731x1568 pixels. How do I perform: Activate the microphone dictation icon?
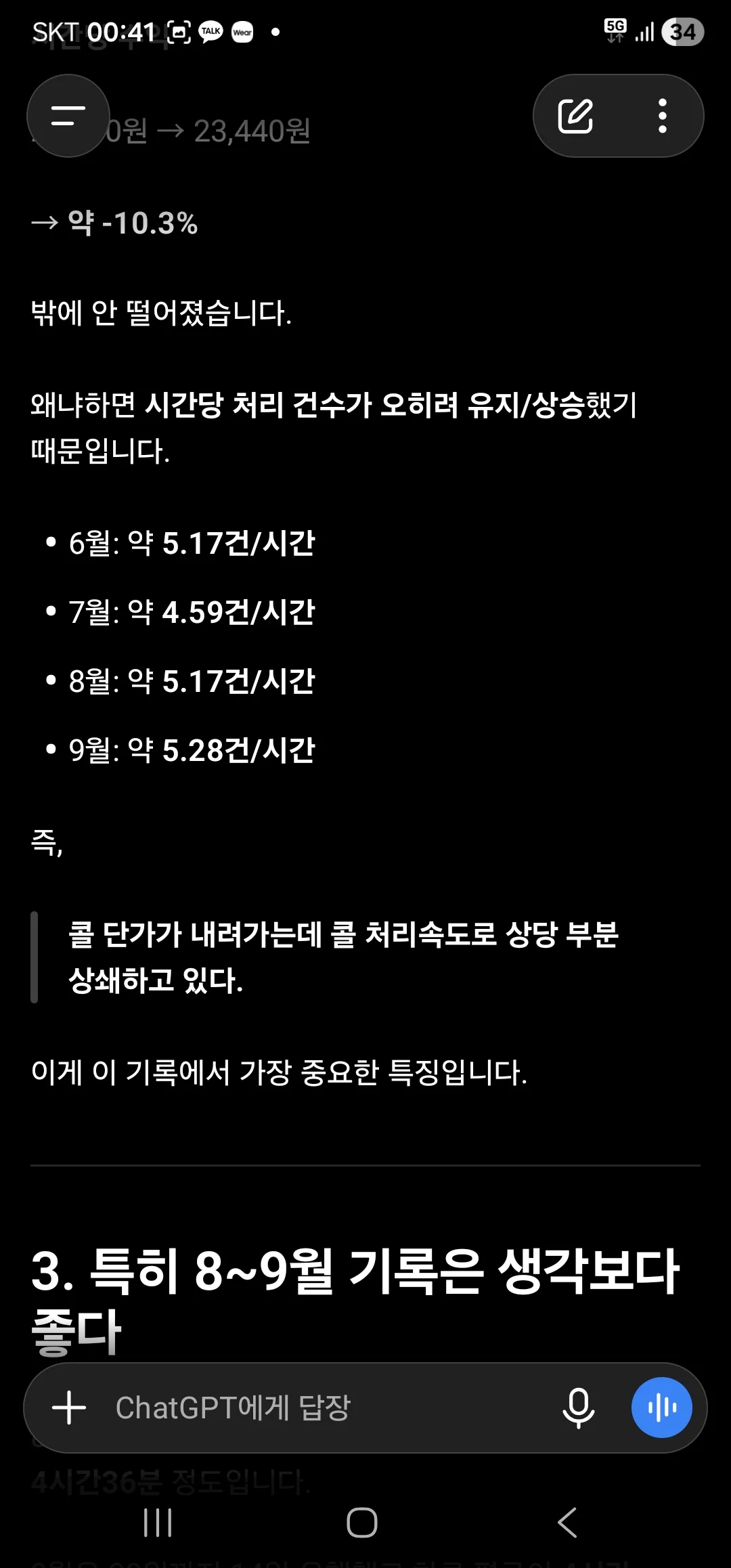pyautogui.click(x=579, y=1408)
